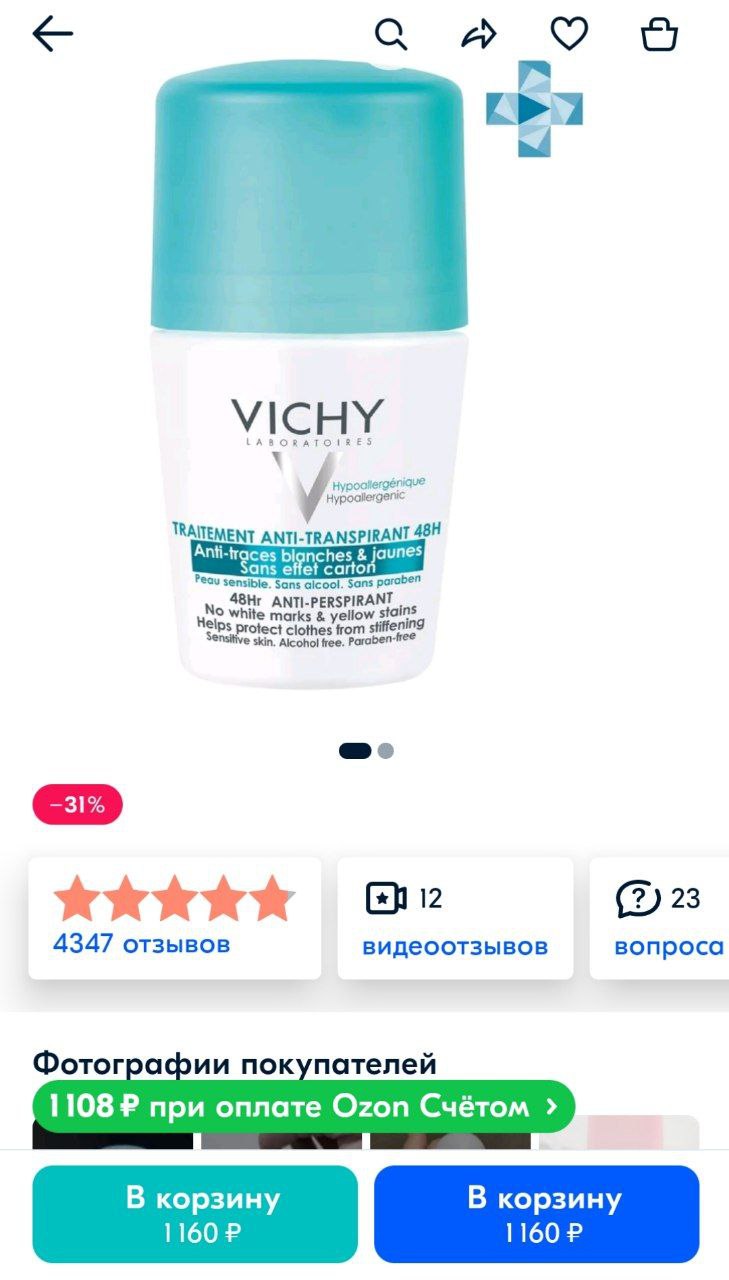Open the shopping basket icon
Image resolution: width=729 pixels, height=1280 pixels.
point(659,35)
